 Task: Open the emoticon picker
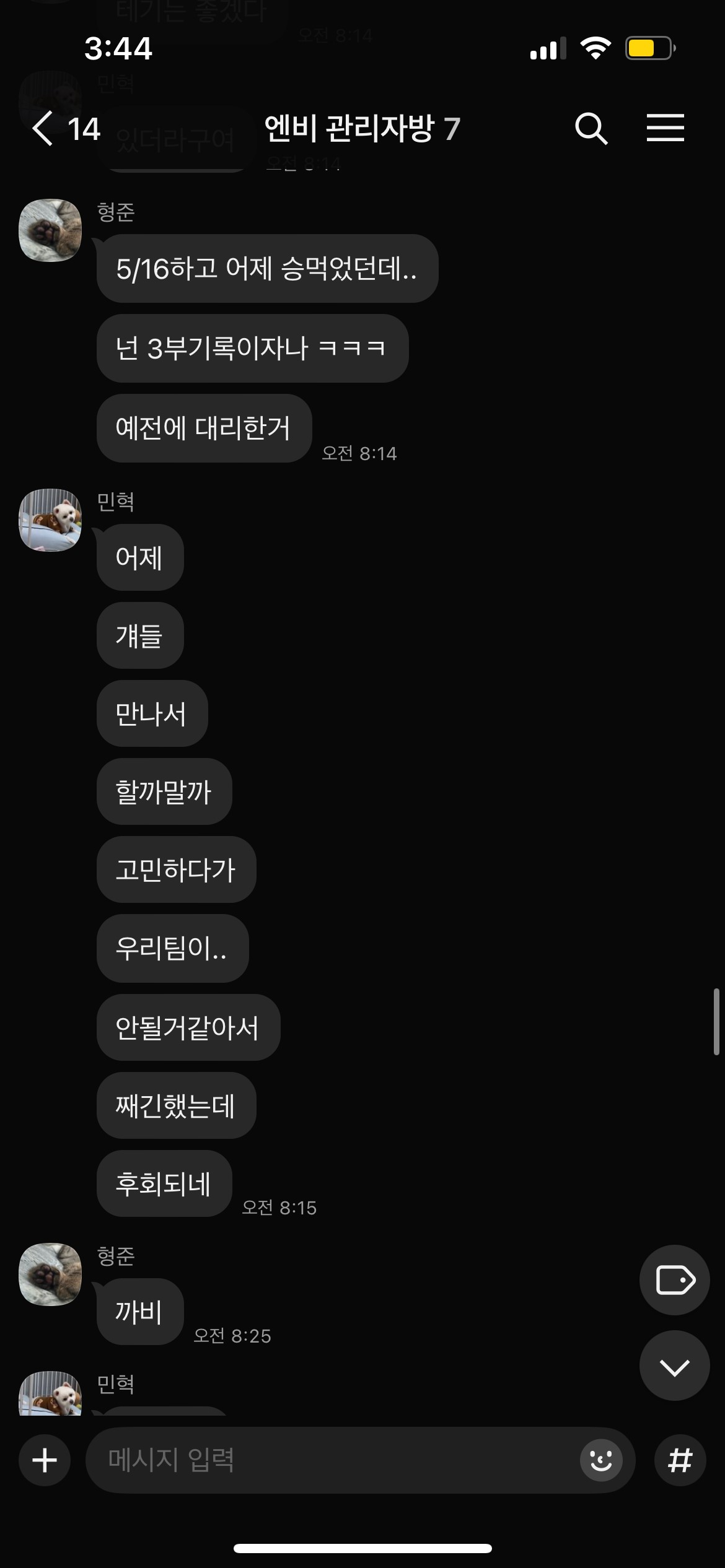click(600, 1460)
